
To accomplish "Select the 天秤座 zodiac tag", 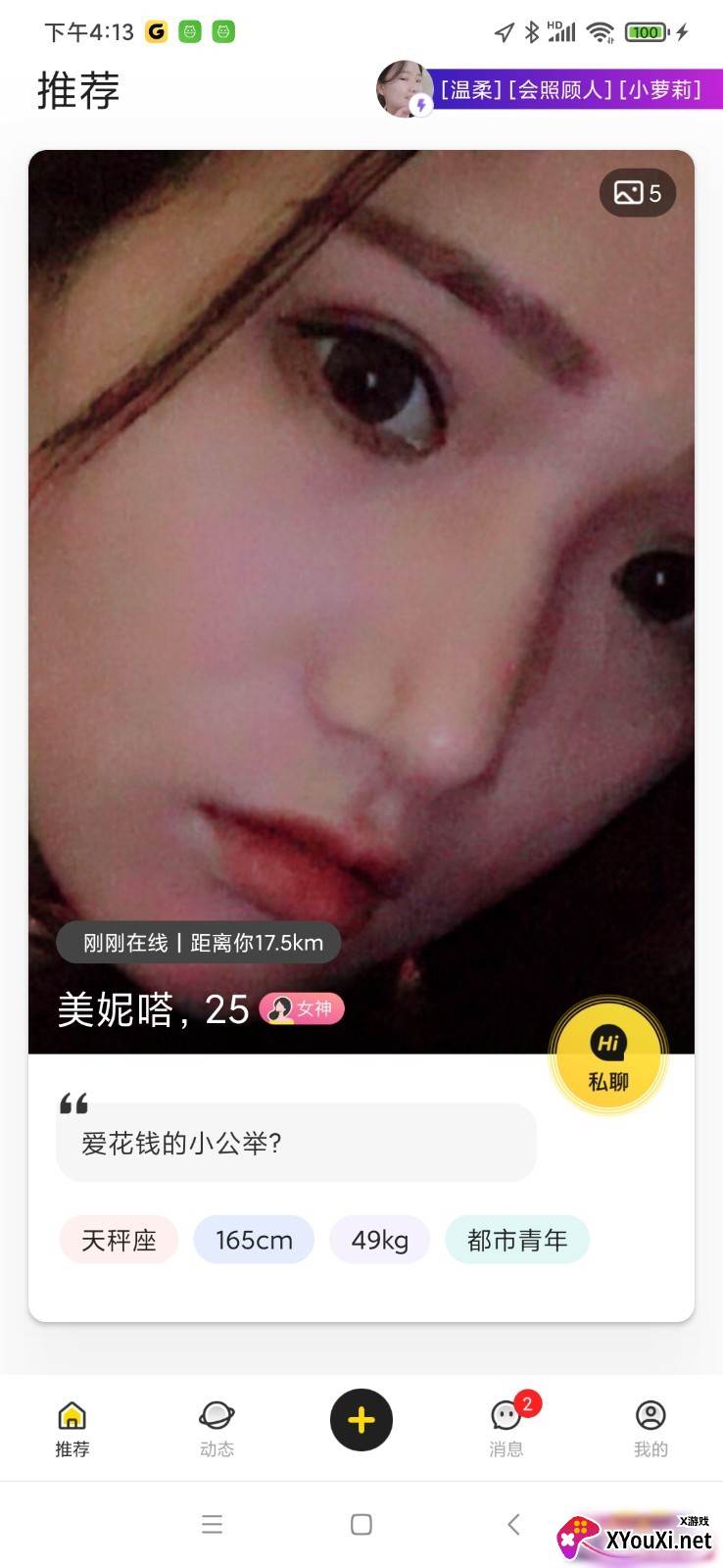I will pyautogui.click(x=119, y=1240).
